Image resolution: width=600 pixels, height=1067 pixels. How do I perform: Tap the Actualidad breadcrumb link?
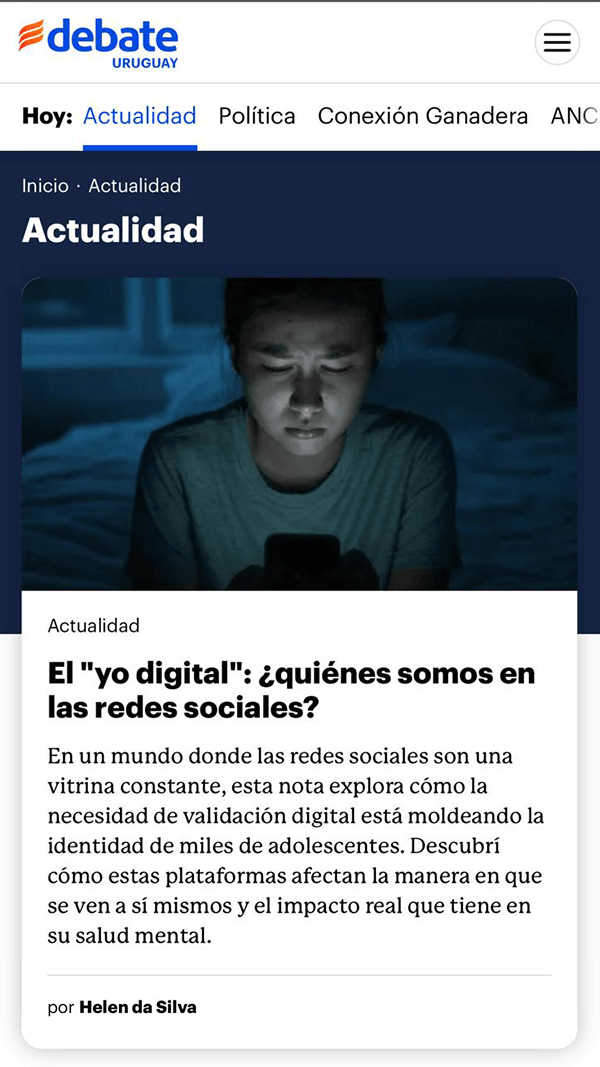[x=134, y=186]
